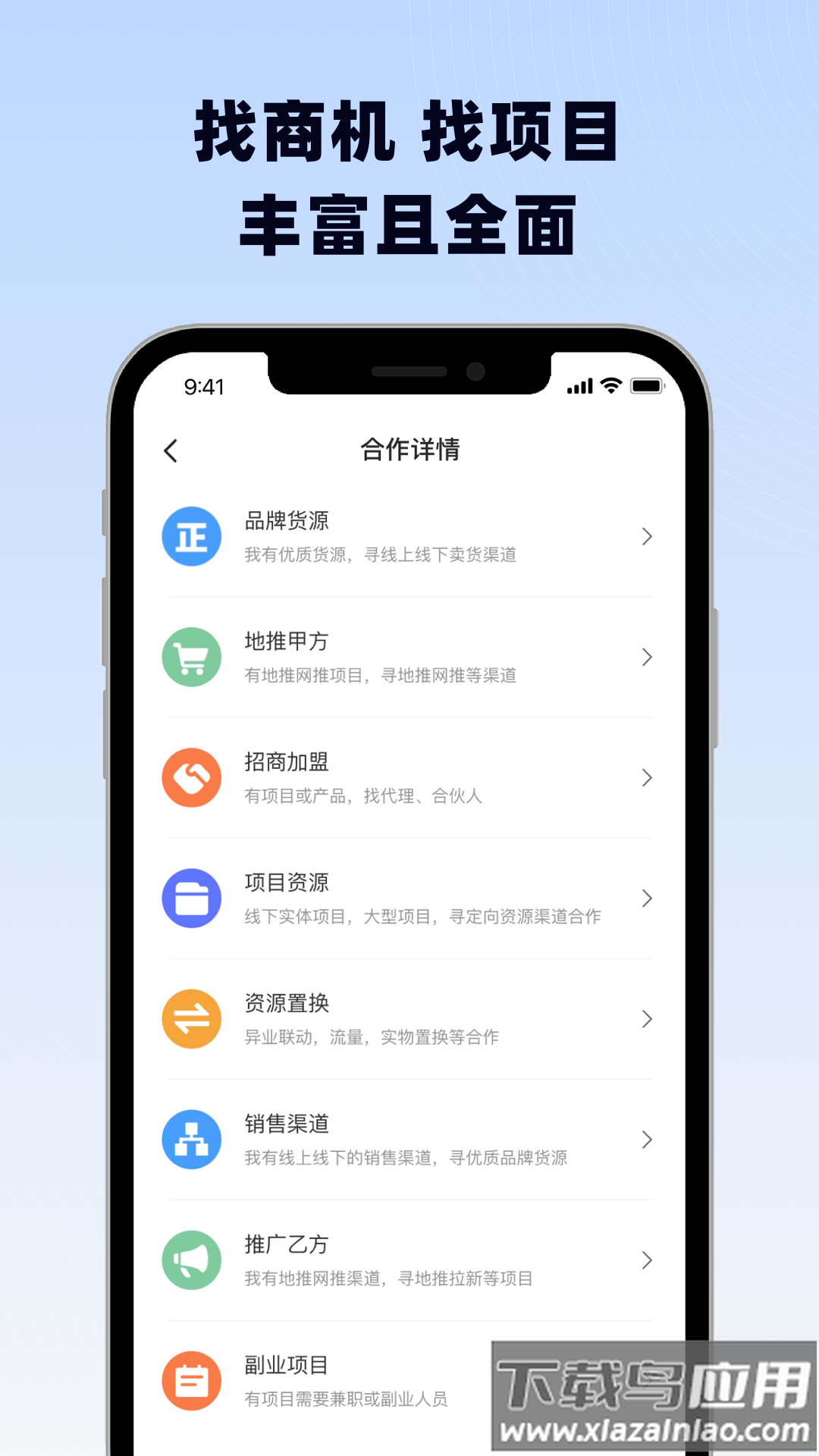
Task: Tap the green megaphone 推广乙方 icon
Action: [192, 1260]
